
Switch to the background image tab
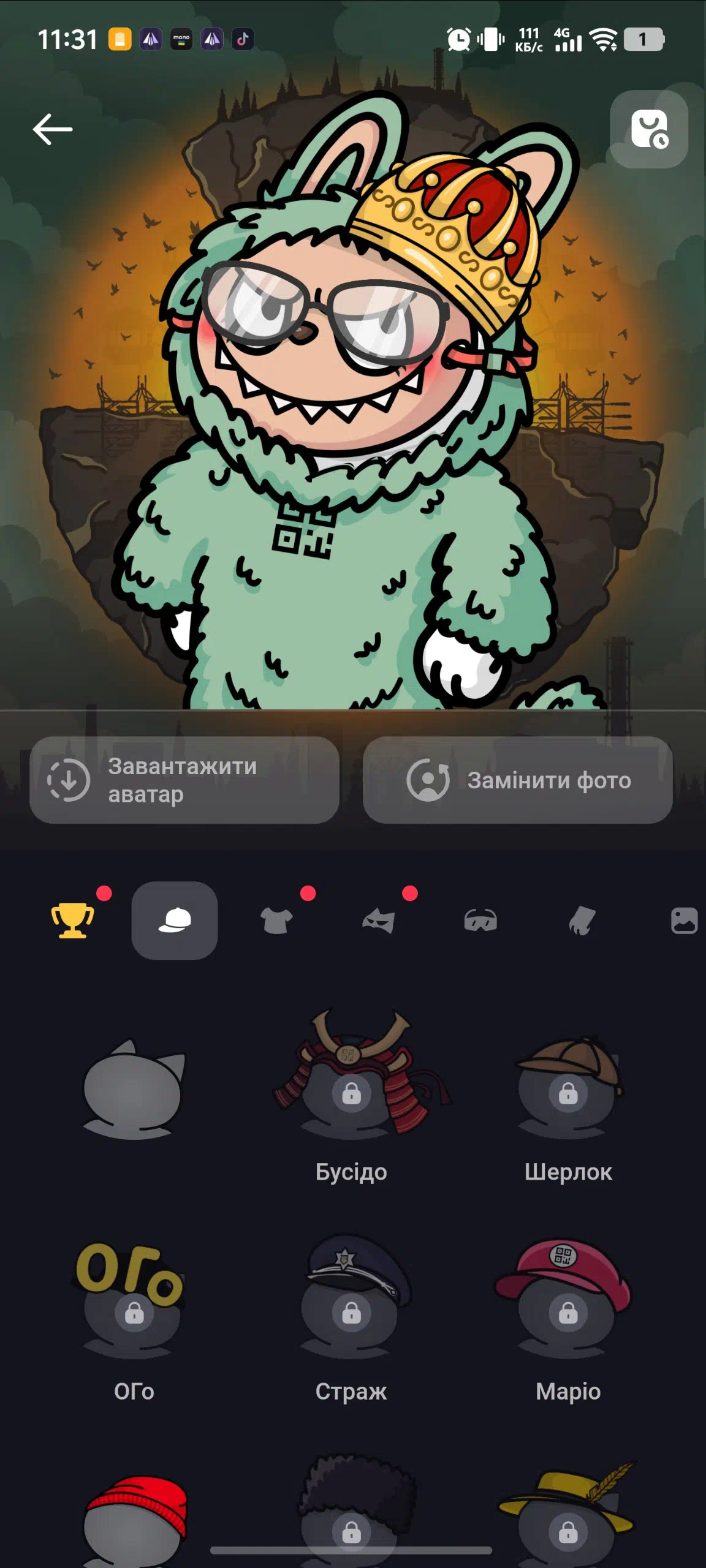(684, 921)
